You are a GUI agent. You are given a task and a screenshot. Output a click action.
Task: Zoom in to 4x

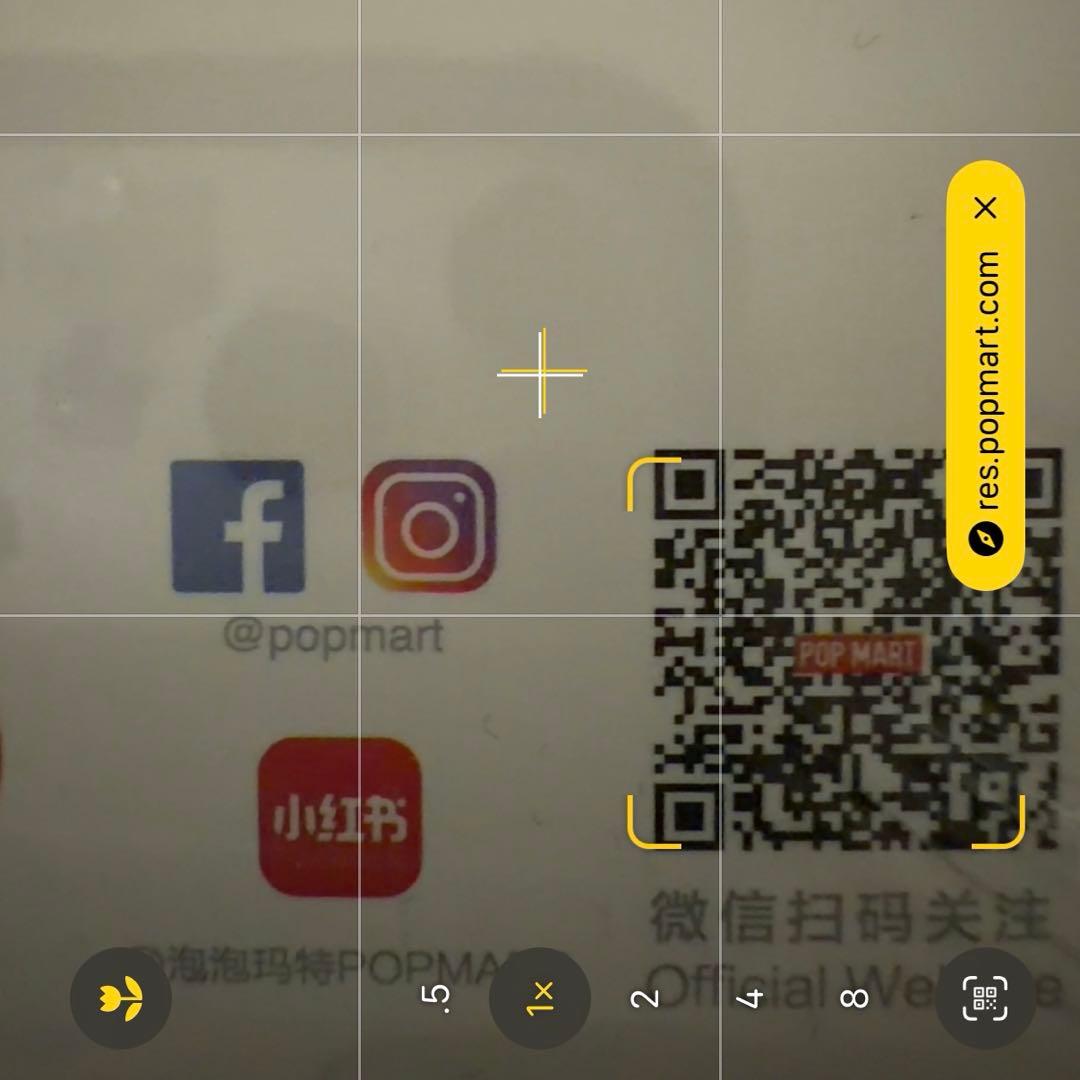750,998
